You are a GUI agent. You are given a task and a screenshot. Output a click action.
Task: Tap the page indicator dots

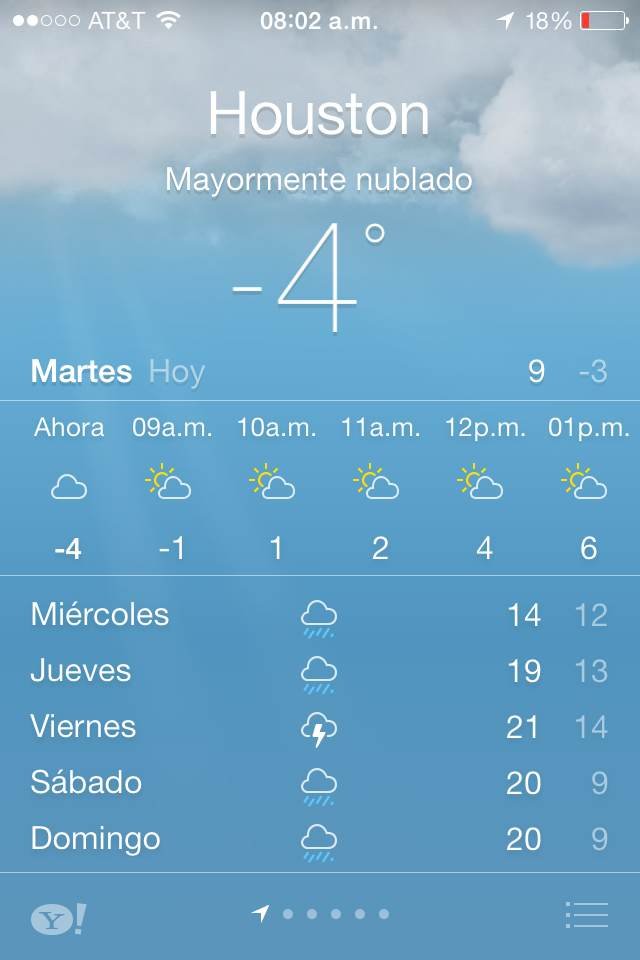pos(322,913)
